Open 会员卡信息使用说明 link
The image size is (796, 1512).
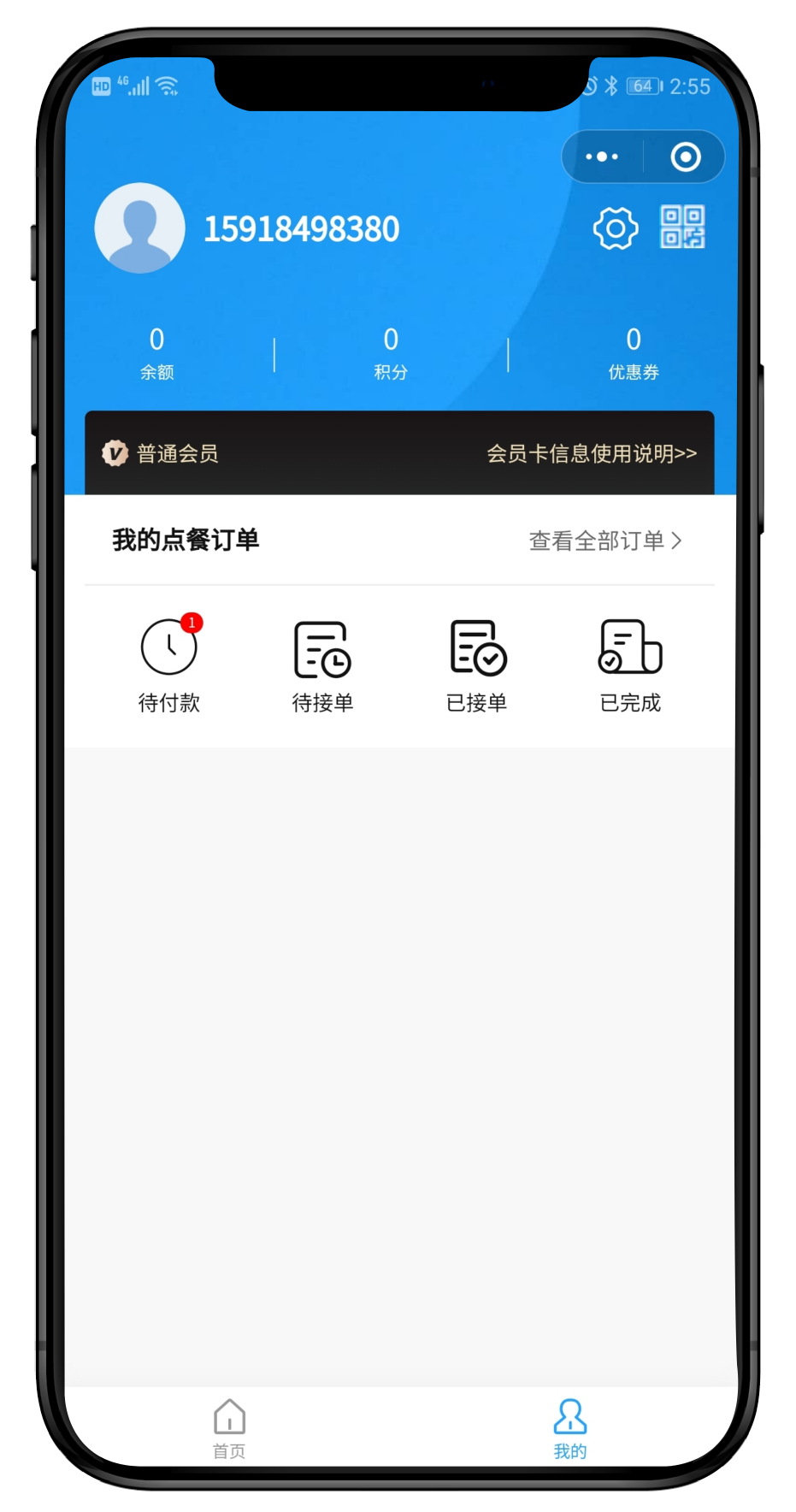(x=592, y=453)
